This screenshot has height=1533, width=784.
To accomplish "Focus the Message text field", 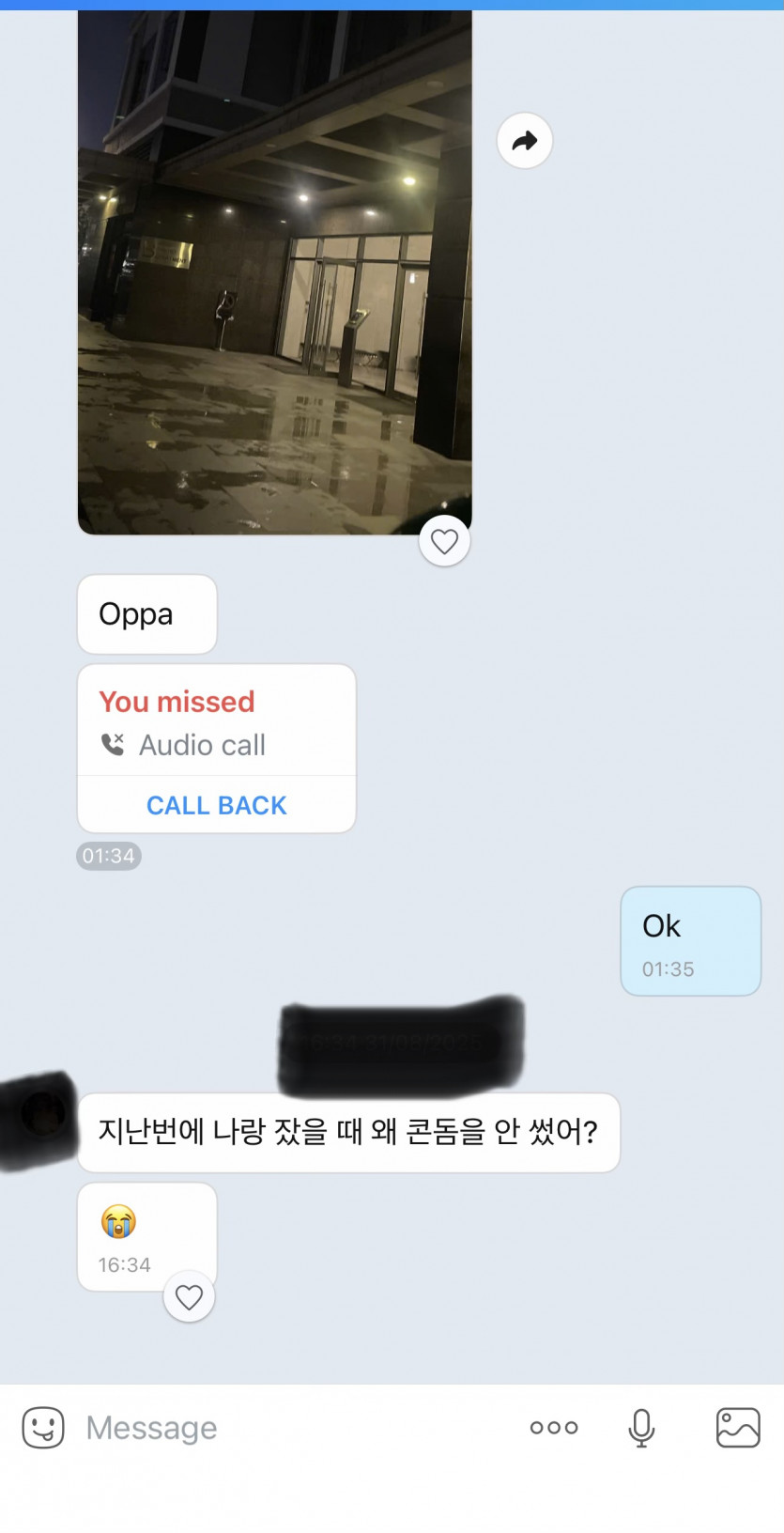I will point(282,1428).
